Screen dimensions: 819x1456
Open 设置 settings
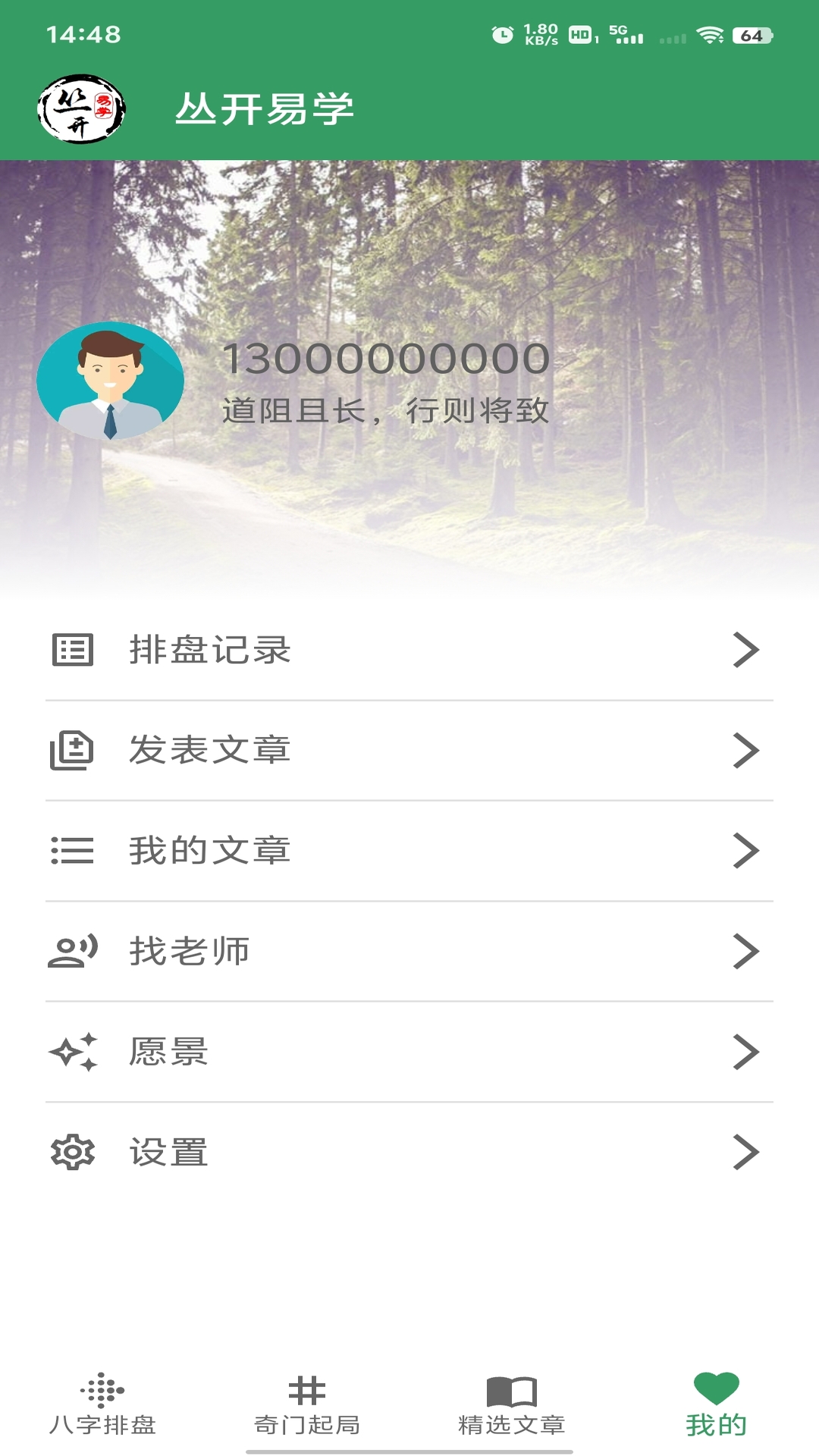tap(409, 1153)
